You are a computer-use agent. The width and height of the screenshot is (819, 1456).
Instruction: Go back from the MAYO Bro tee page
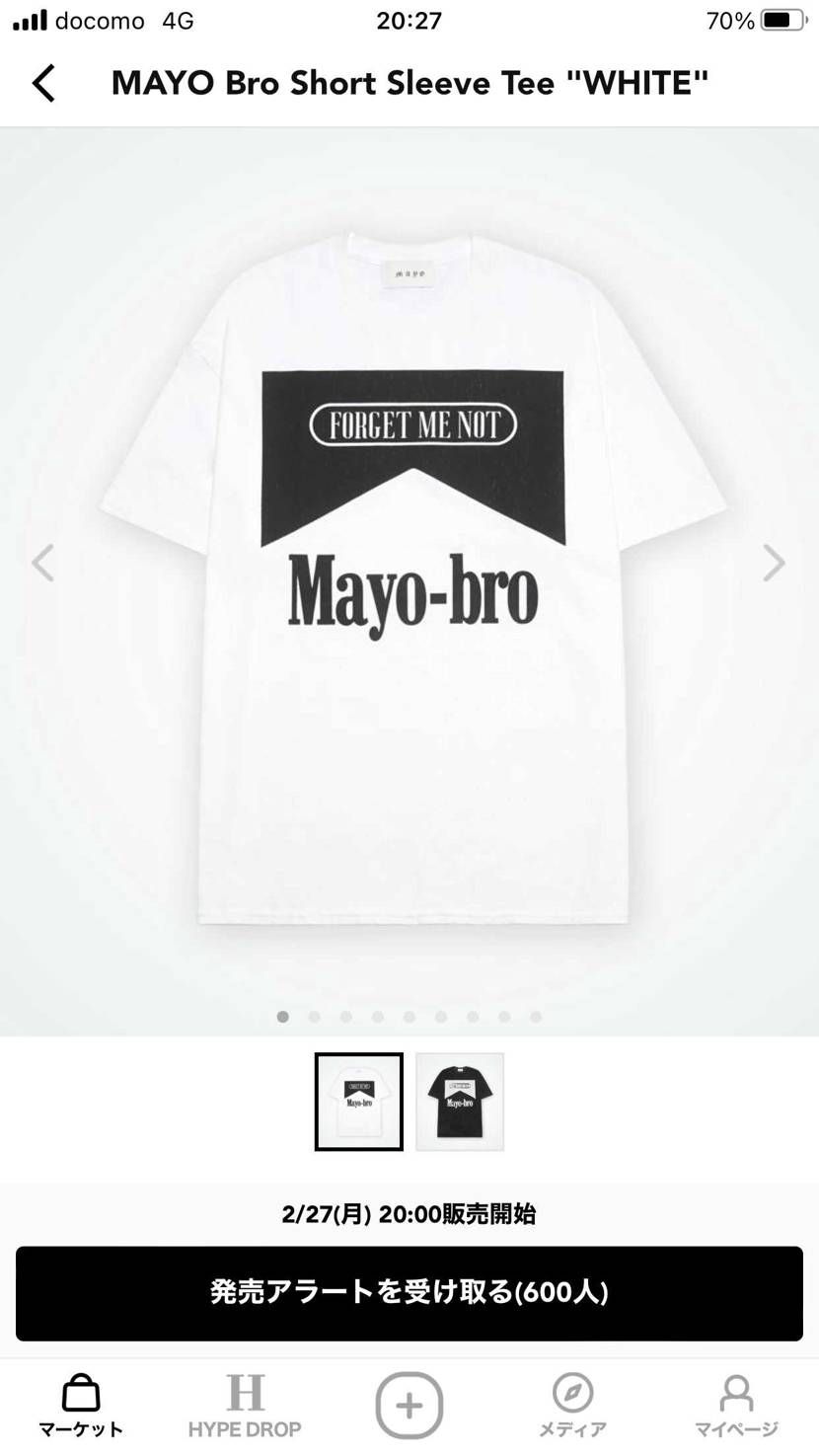pyautogui.click(x=44, y=83)
